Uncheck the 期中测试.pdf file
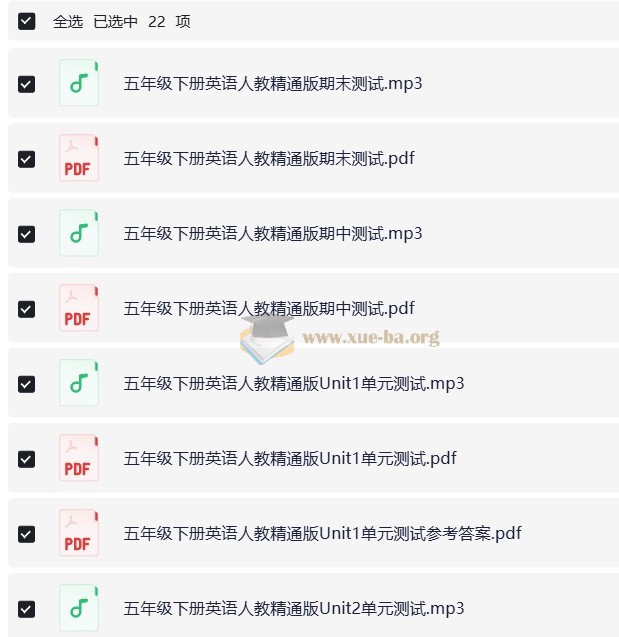The height and width of the screenshot is (637, 619). click(27, 309)
